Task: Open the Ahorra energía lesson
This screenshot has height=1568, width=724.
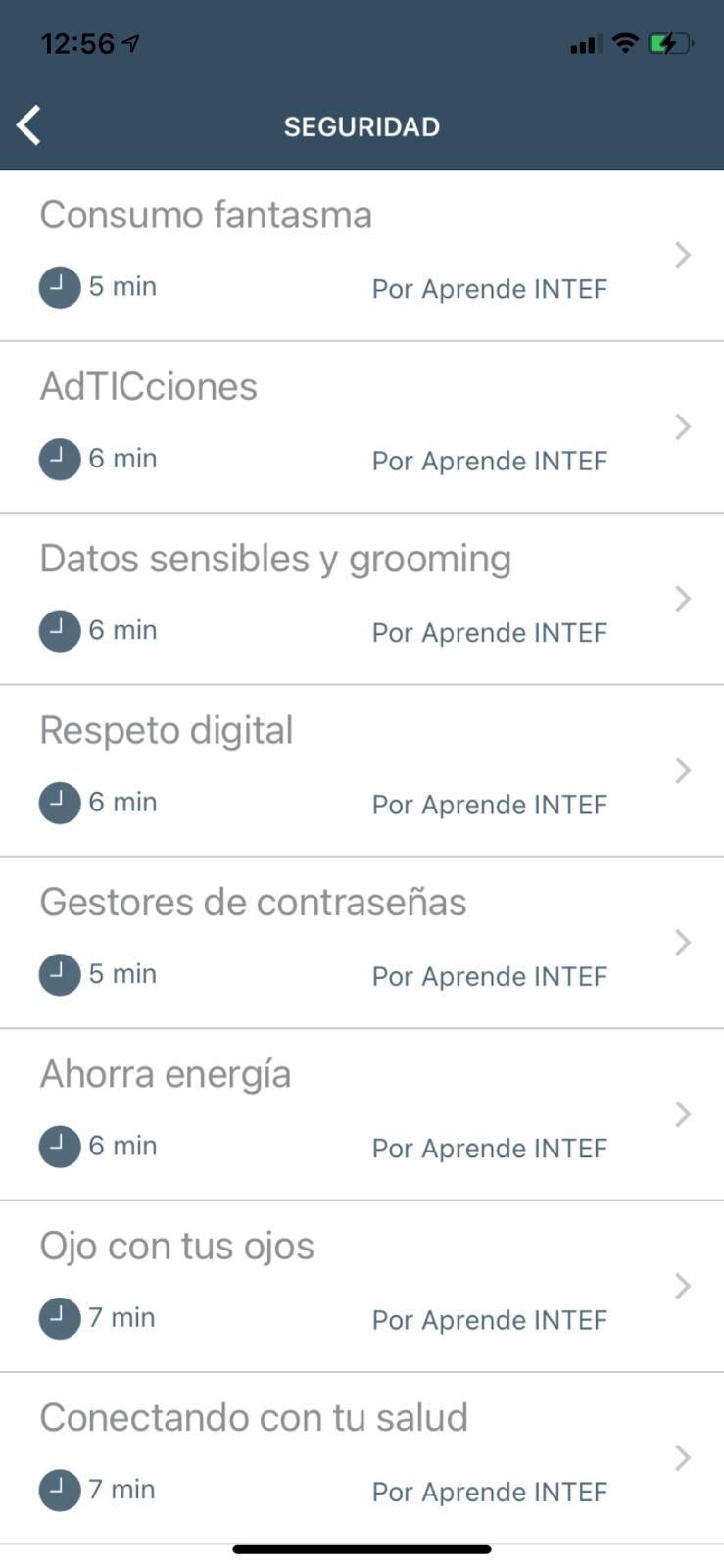Action: point(362,1114)
